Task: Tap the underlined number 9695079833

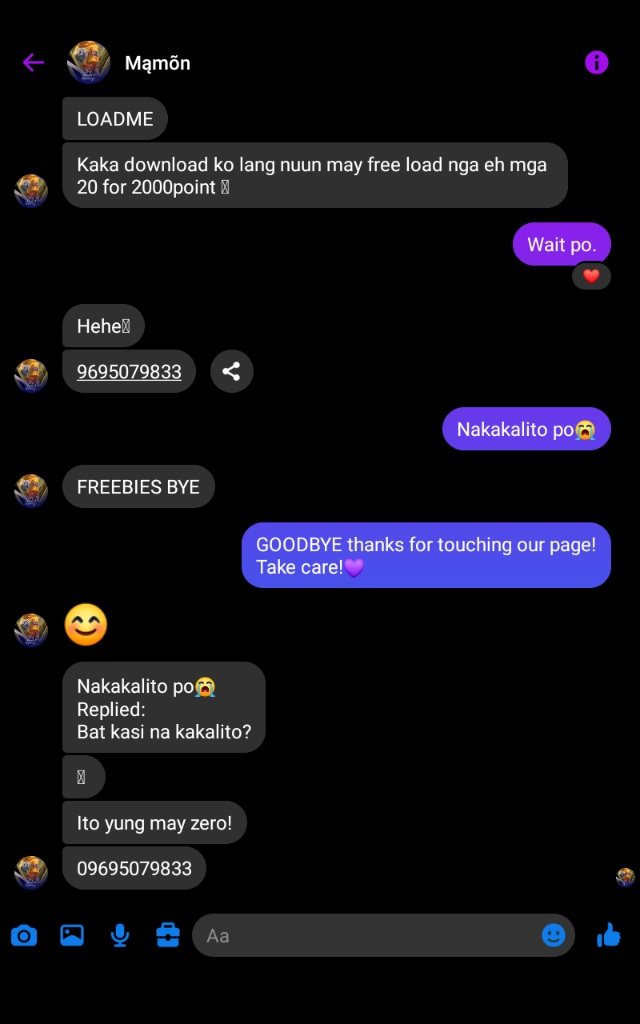Action: tap(129, 372)
